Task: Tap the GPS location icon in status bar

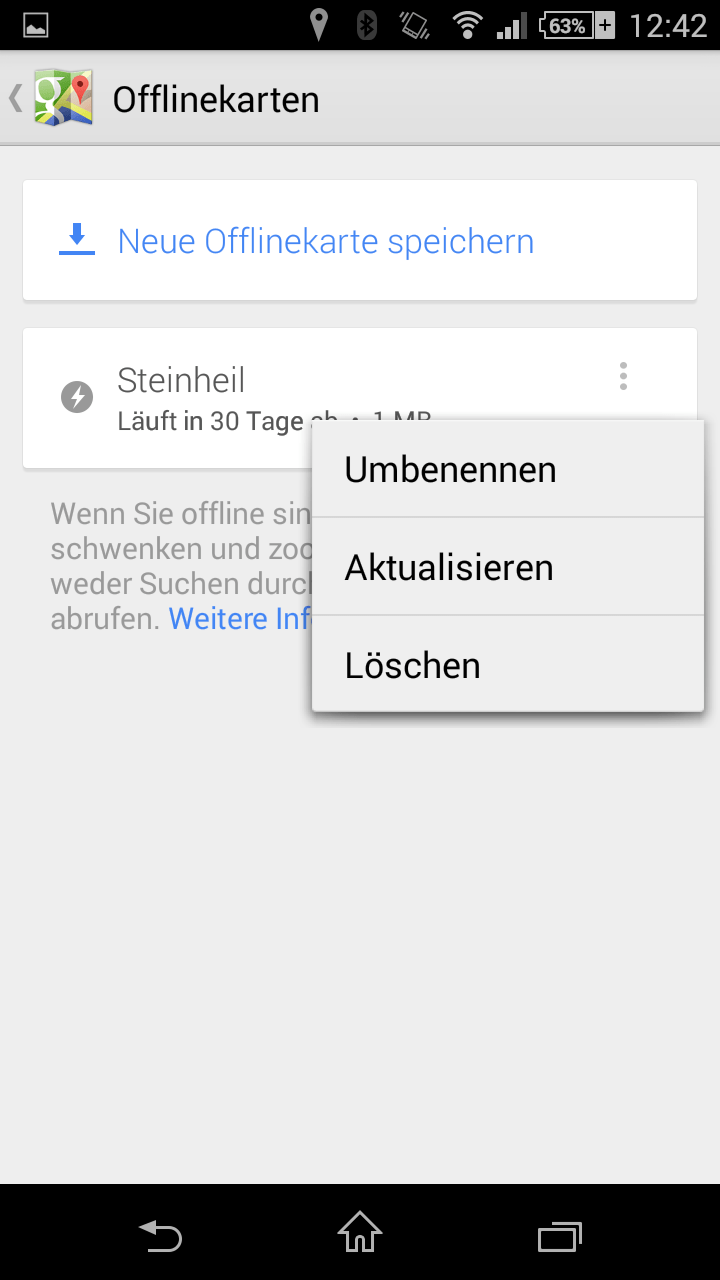Action: tap(318, 25)
